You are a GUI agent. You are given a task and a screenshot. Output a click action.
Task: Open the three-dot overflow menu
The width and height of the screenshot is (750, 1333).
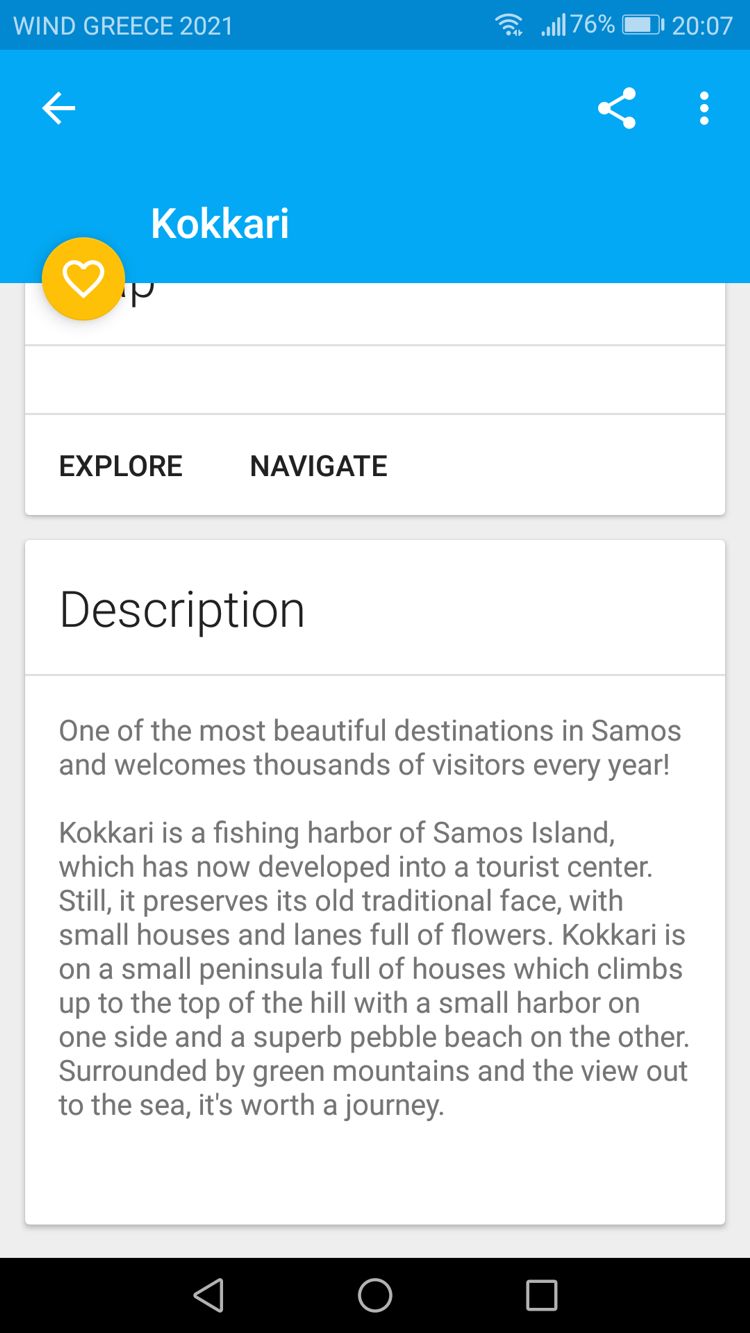pos(704,108)
